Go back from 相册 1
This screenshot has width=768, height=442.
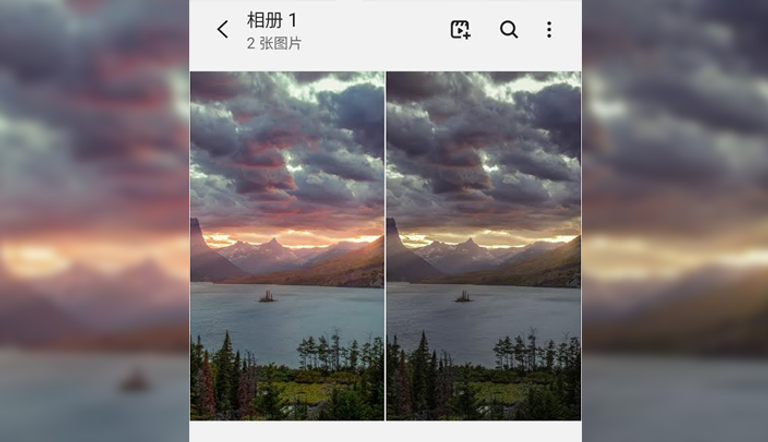(222, 30)
